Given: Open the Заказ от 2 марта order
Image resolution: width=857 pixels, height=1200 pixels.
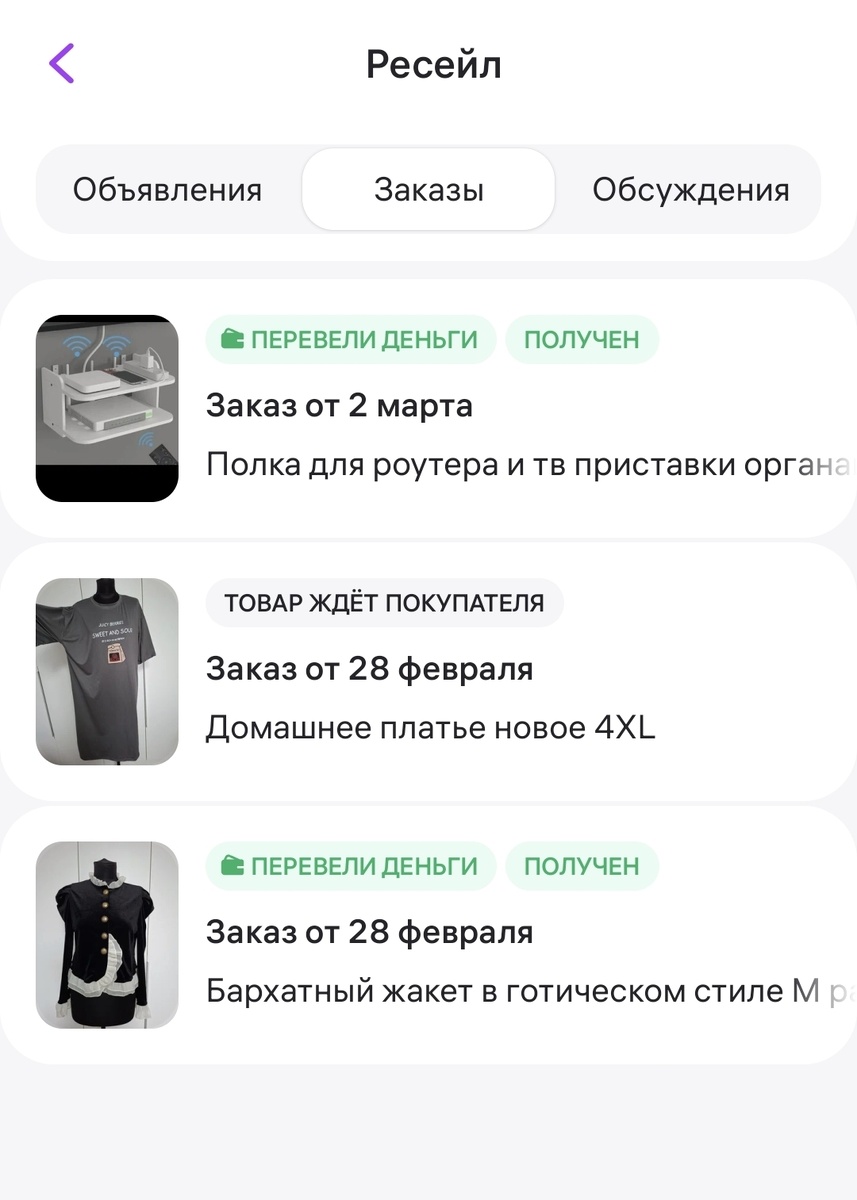Looking at the screenshot, I should [x=340, y=405].
